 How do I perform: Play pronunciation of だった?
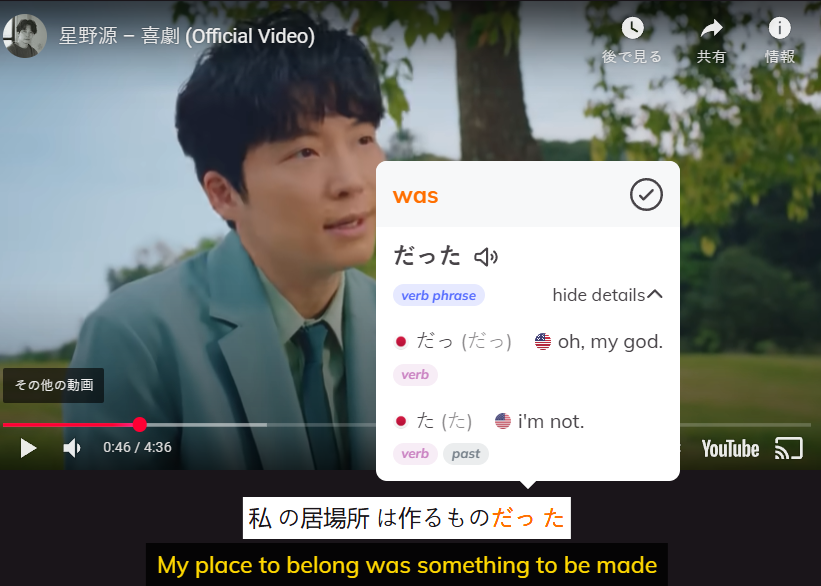pos(486,257)
